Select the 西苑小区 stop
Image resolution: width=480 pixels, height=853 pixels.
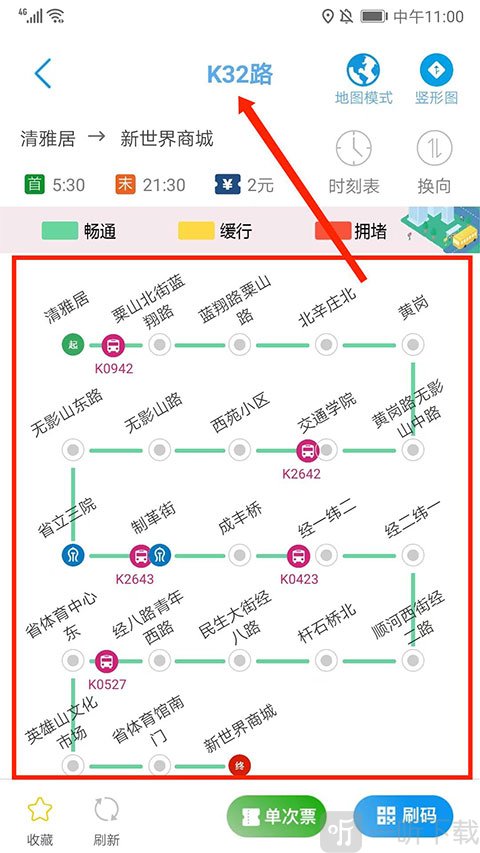click(x=239, y=450)
